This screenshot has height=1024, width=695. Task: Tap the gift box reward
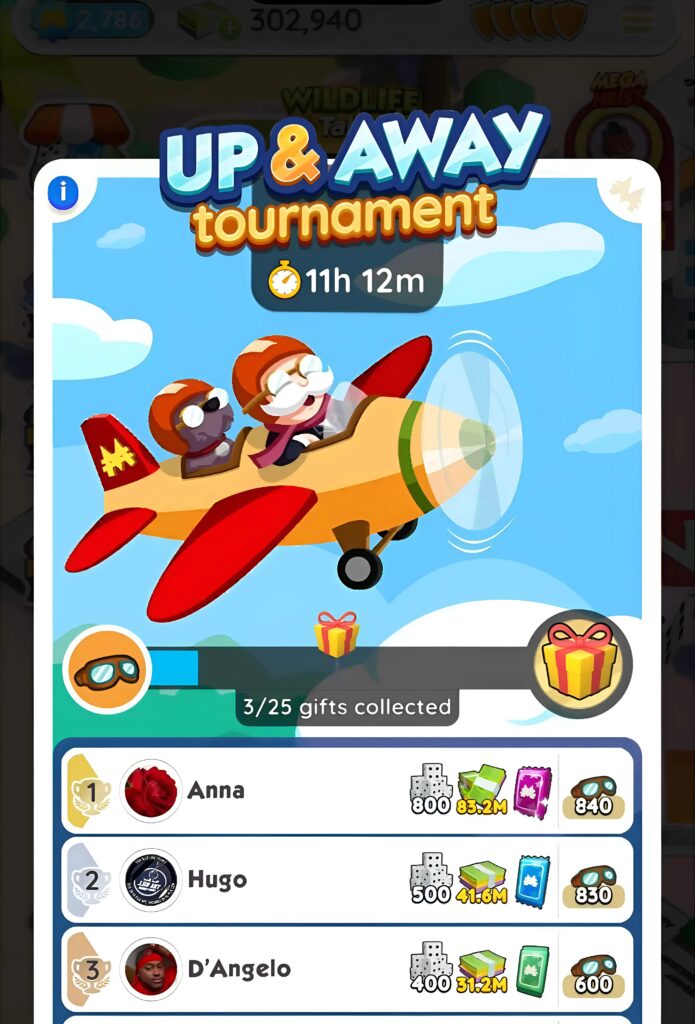580,664
